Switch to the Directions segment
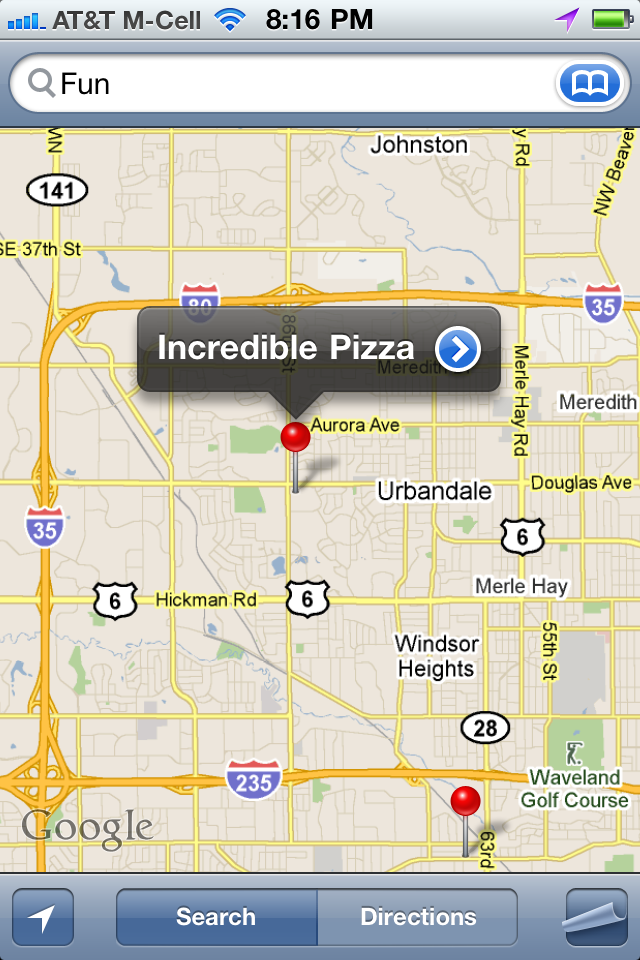Screen dimensions: 640x960 (418, 917)
